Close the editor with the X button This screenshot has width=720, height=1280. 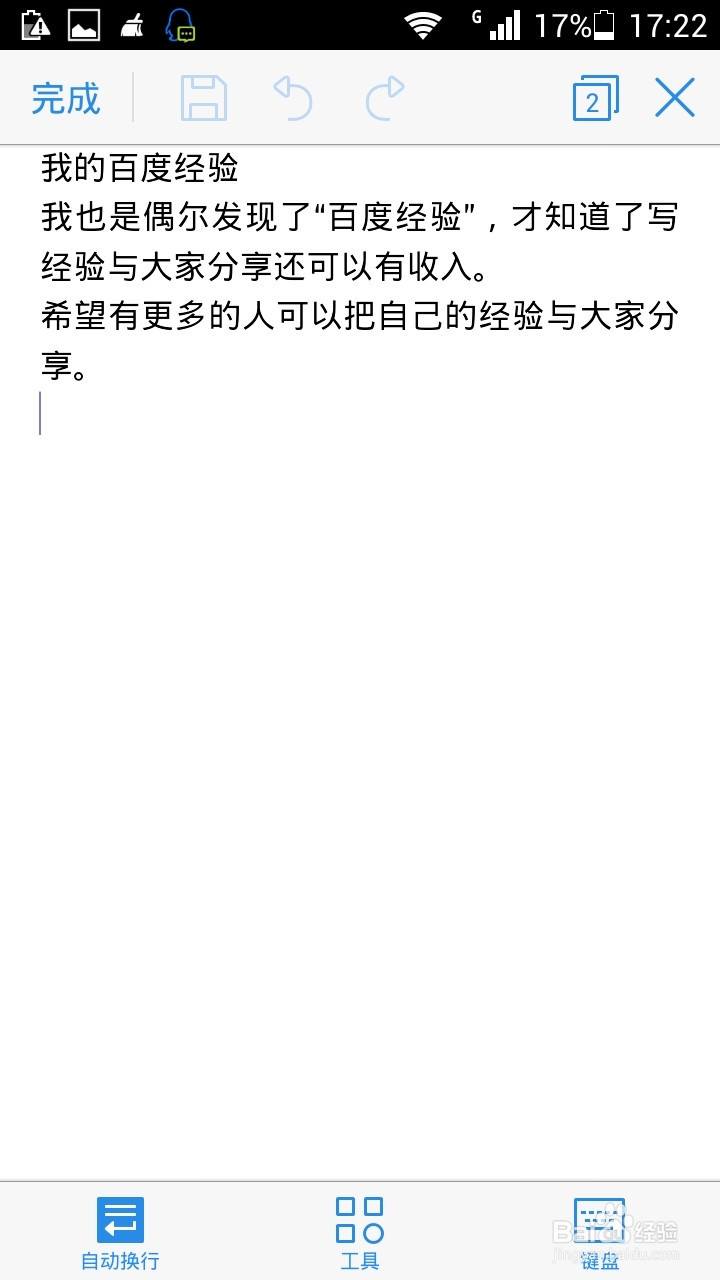pos(675,97)
